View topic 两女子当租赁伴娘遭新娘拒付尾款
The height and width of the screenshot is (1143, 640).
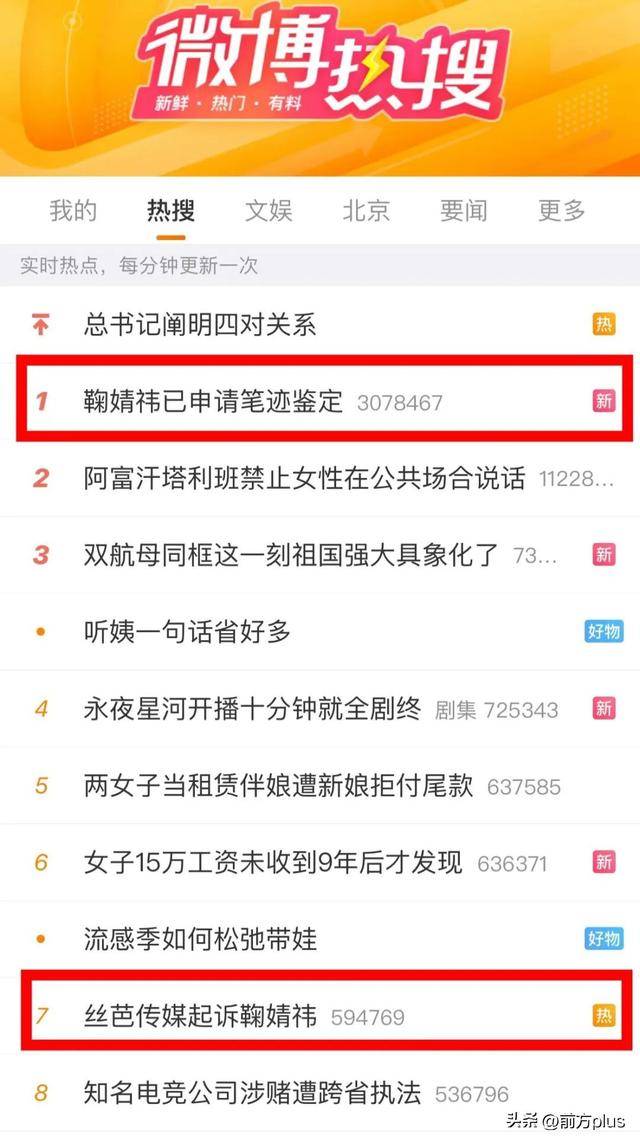[278, 786]
